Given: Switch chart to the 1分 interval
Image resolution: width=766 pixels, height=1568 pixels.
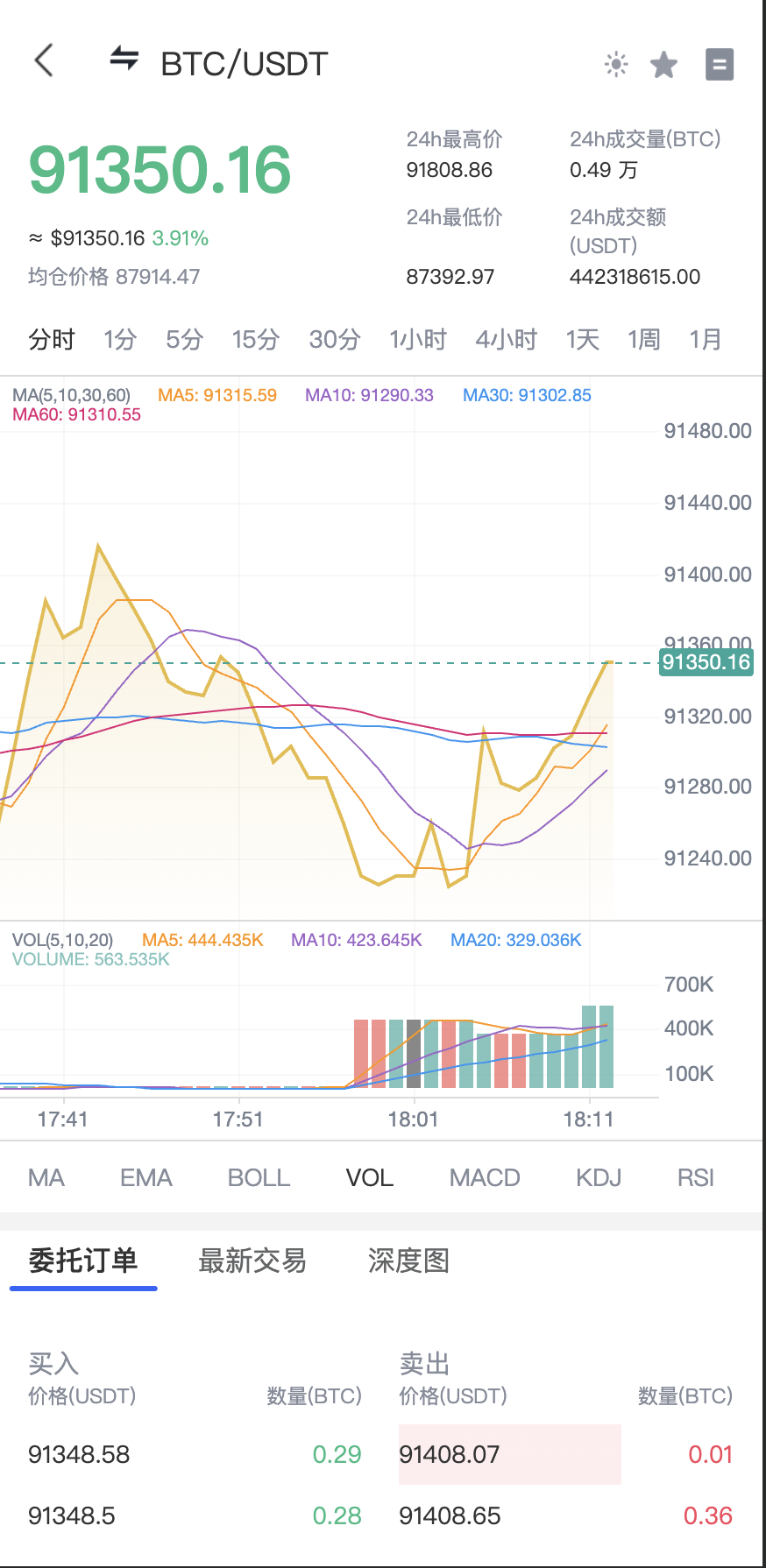Looking at the screenshot, I should [120, 339].
